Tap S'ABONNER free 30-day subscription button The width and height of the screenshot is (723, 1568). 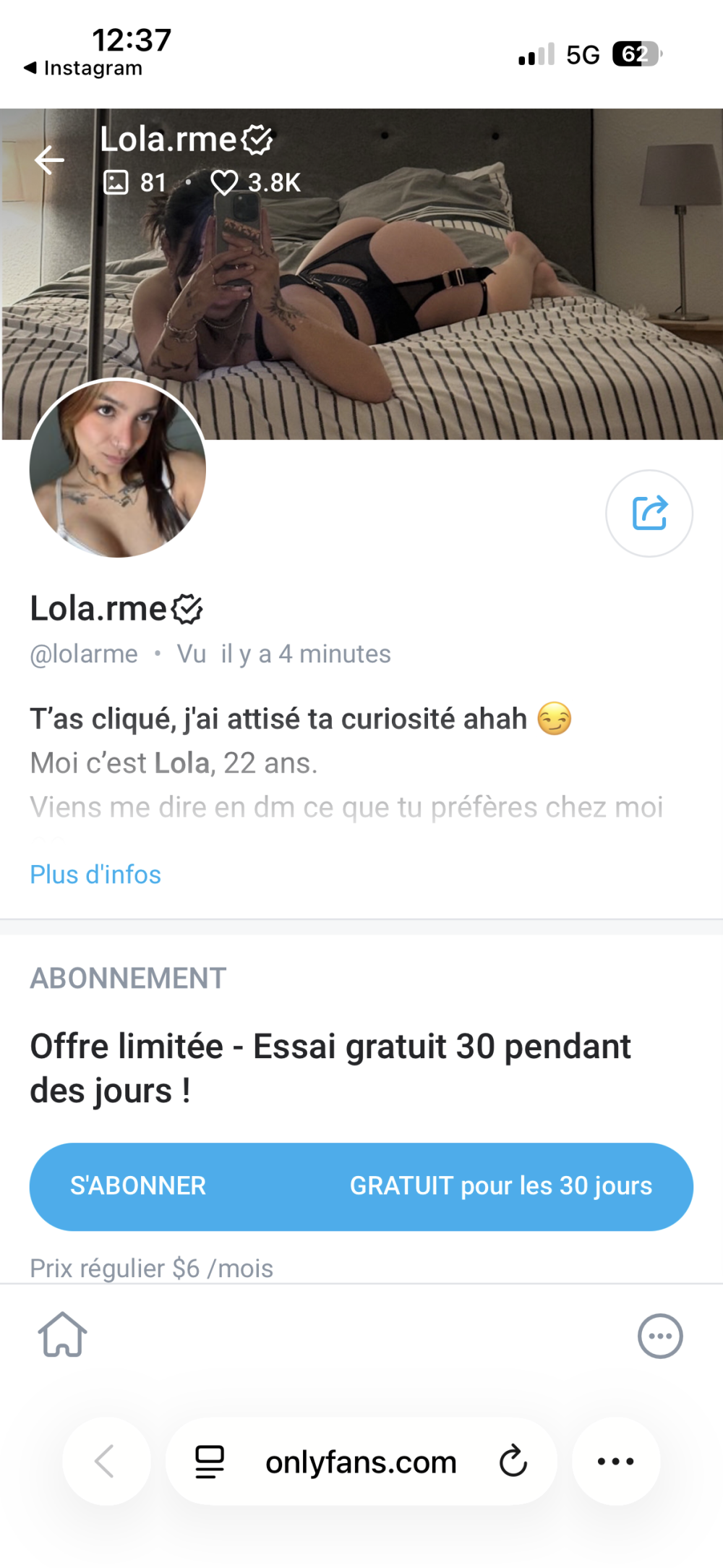[x=361, y=1186]
